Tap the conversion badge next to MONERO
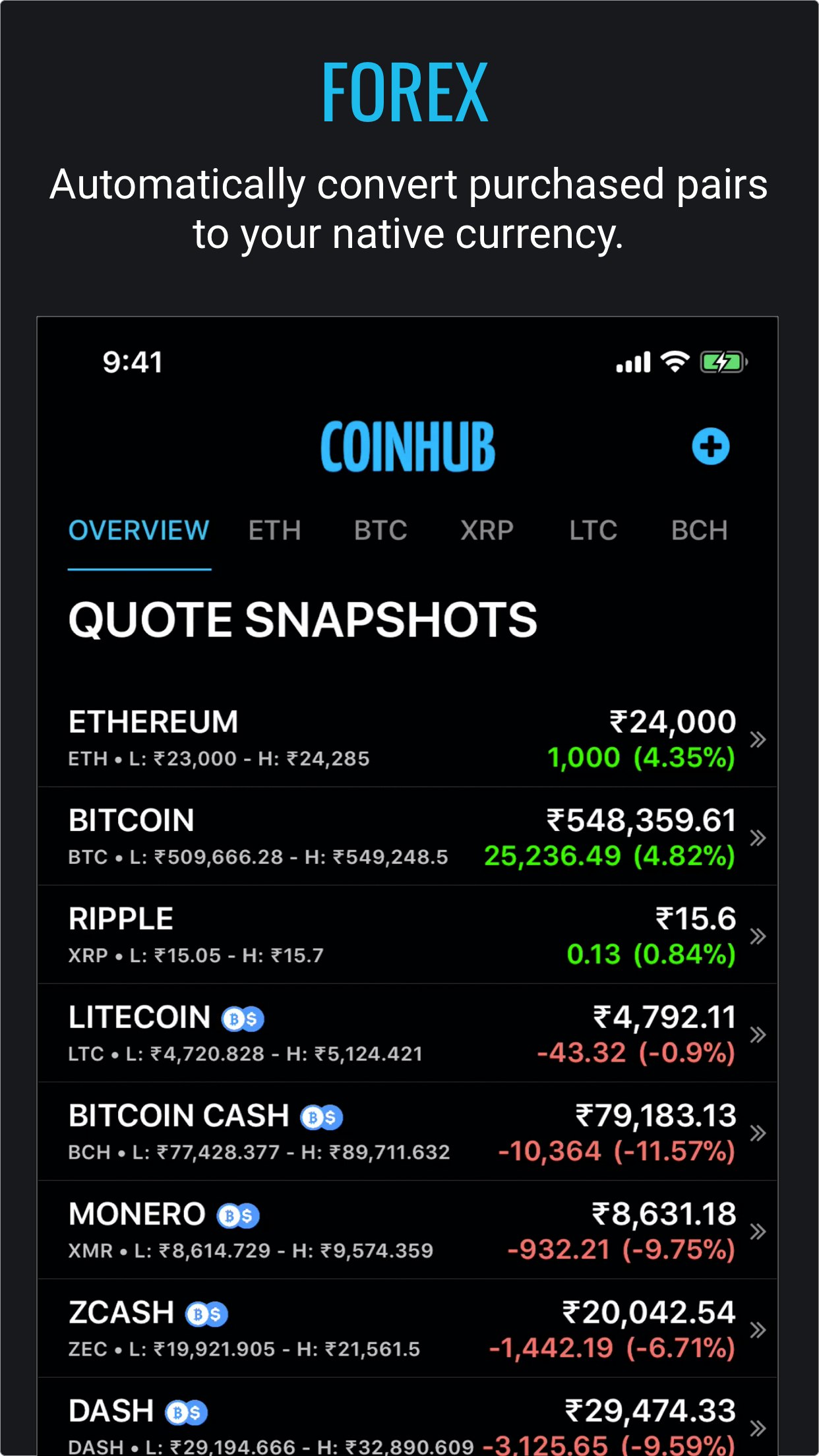 tap(237, 1215)
